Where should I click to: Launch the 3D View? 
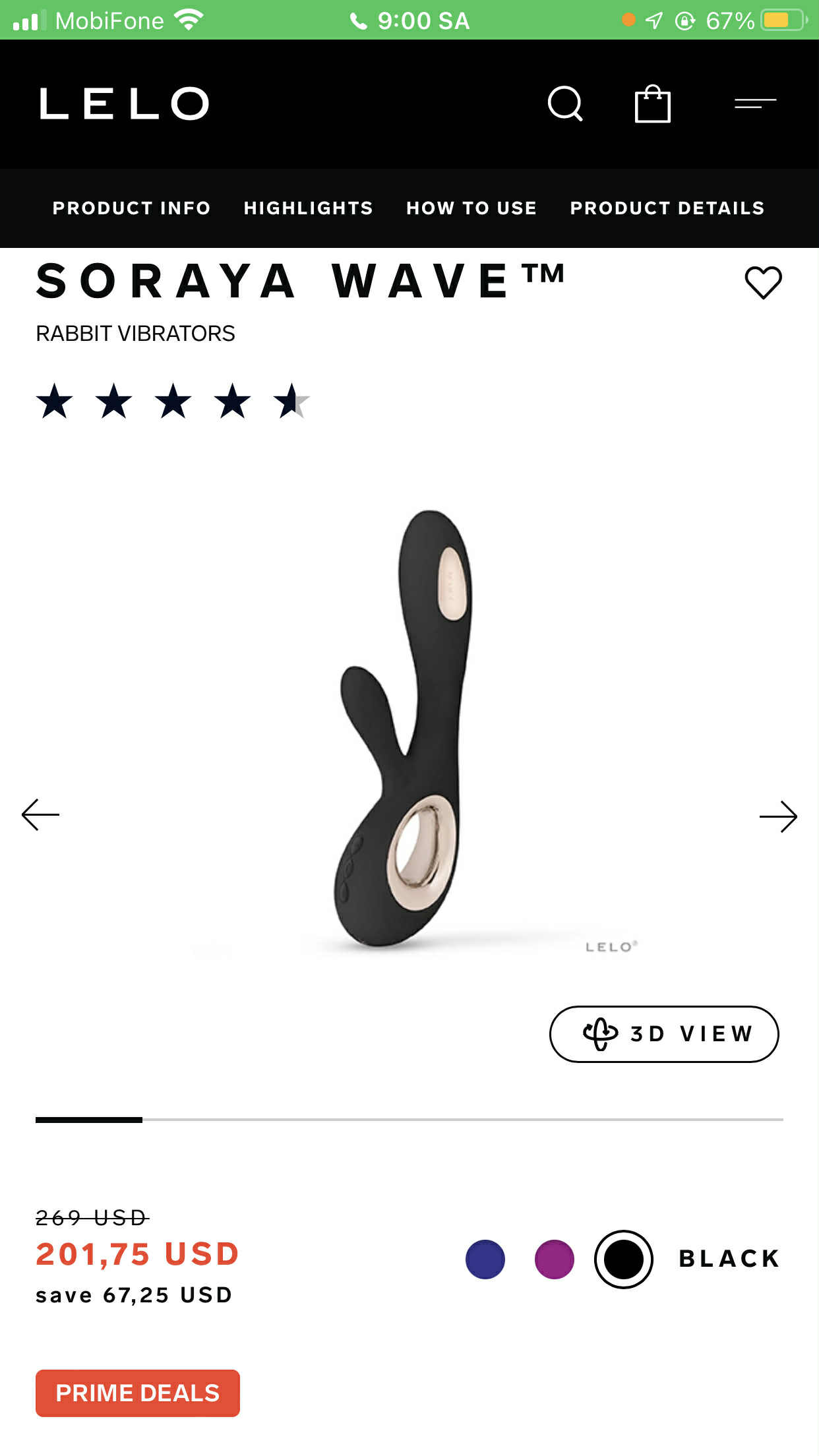[x=663, y=1033]
